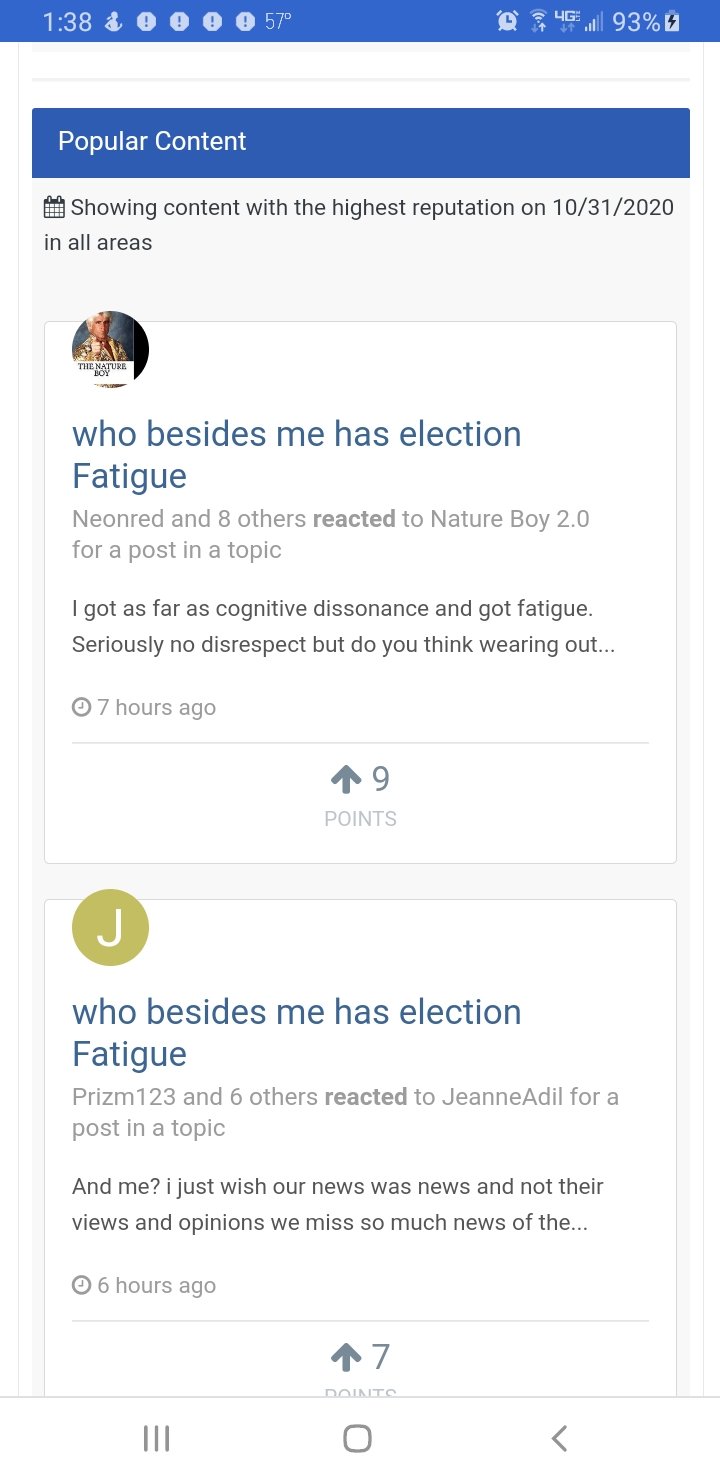Open recent apps from the navigation bar
The height and width of the screenshot is (1480, 720).
(x=157, y=1438)
